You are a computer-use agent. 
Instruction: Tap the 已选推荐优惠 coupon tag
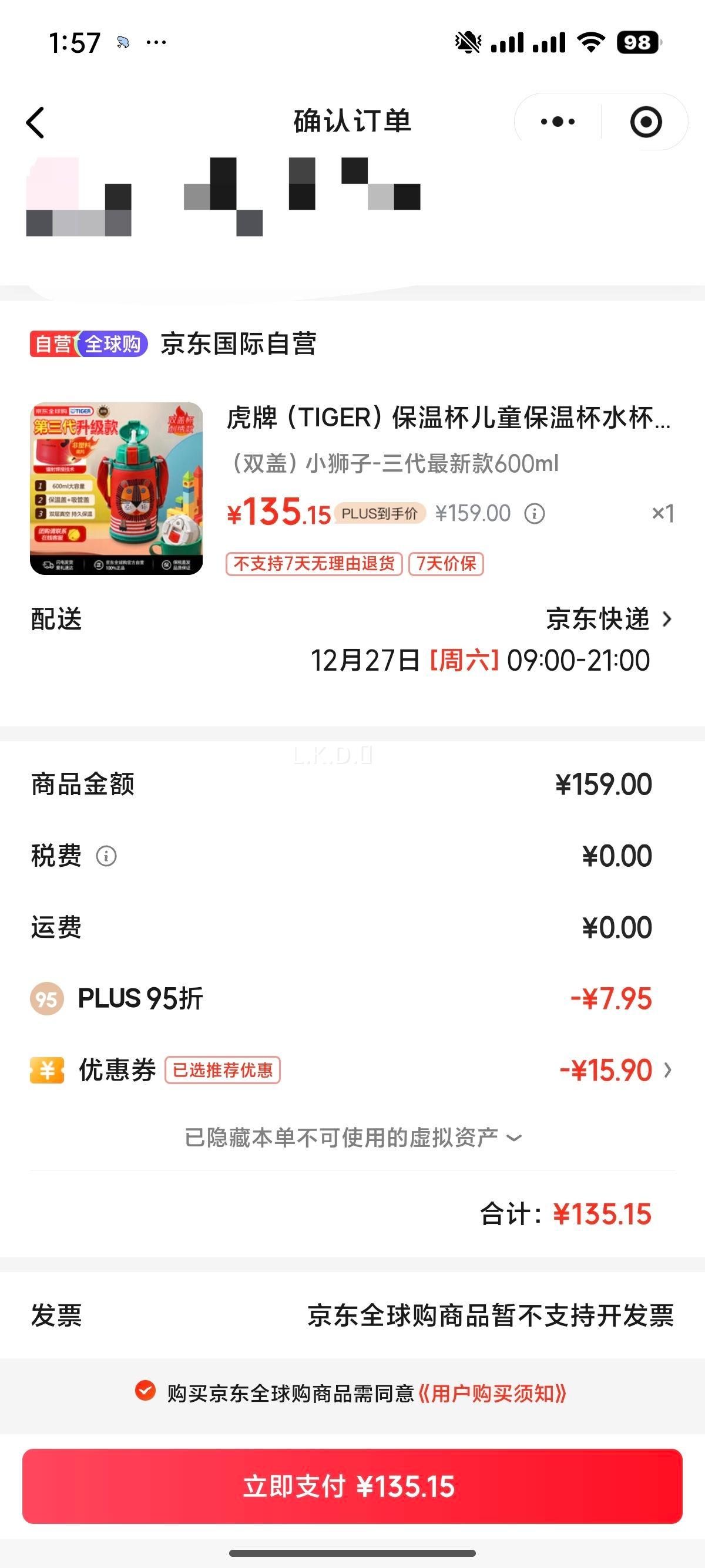(223, 1069)
